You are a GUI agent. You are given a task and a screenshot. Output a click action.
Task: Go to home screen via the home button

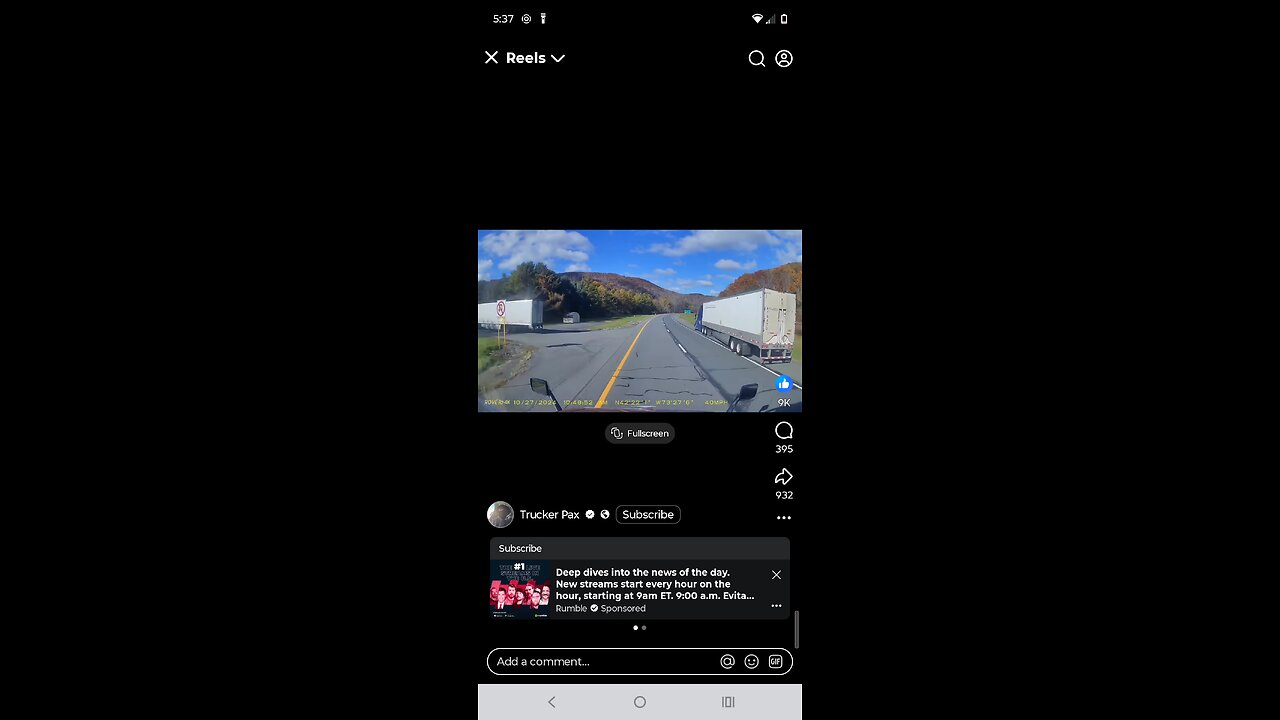[640, 702]
